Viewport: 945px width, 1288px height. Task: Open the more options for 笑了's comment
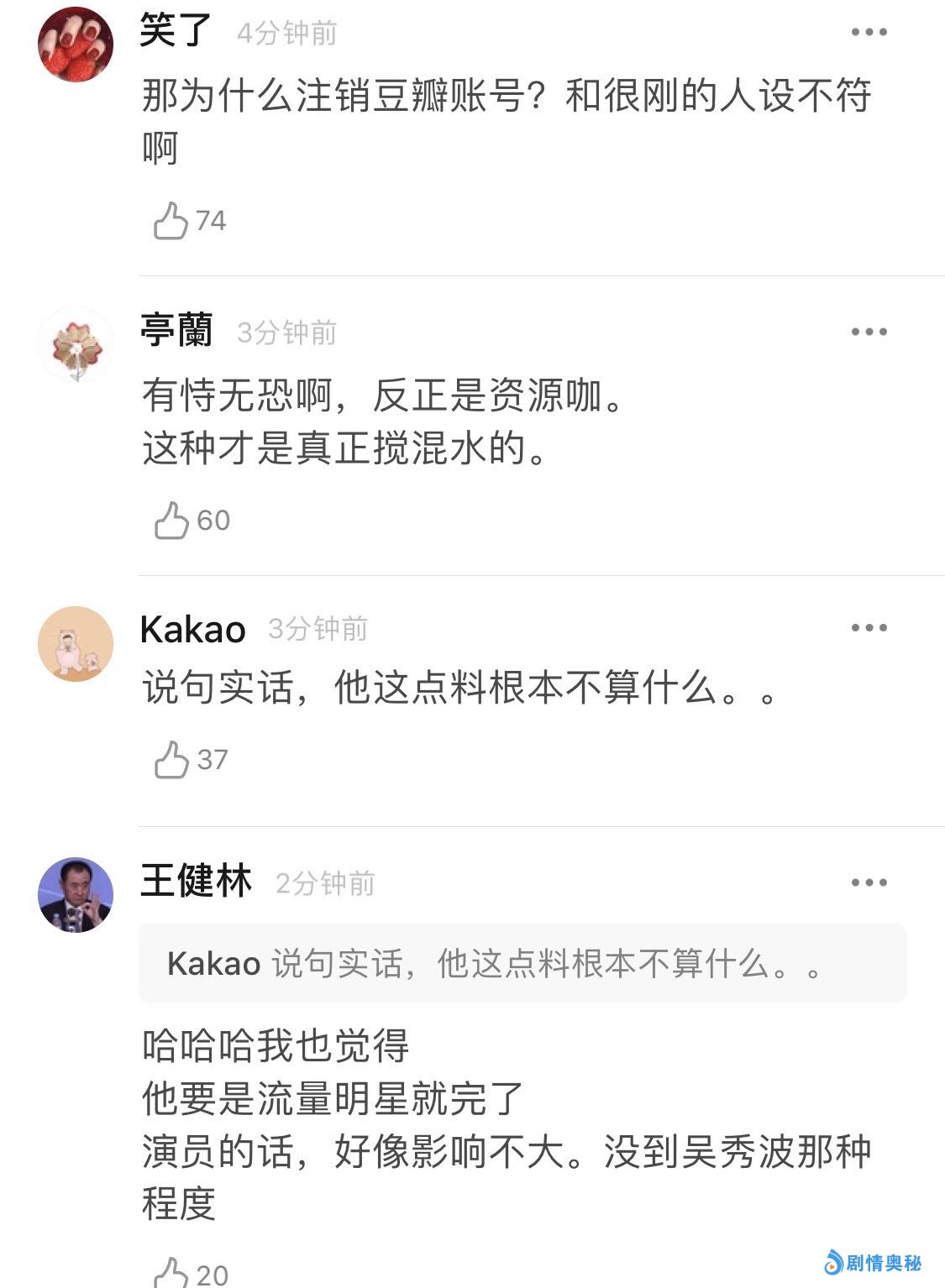tap(869, 33)
